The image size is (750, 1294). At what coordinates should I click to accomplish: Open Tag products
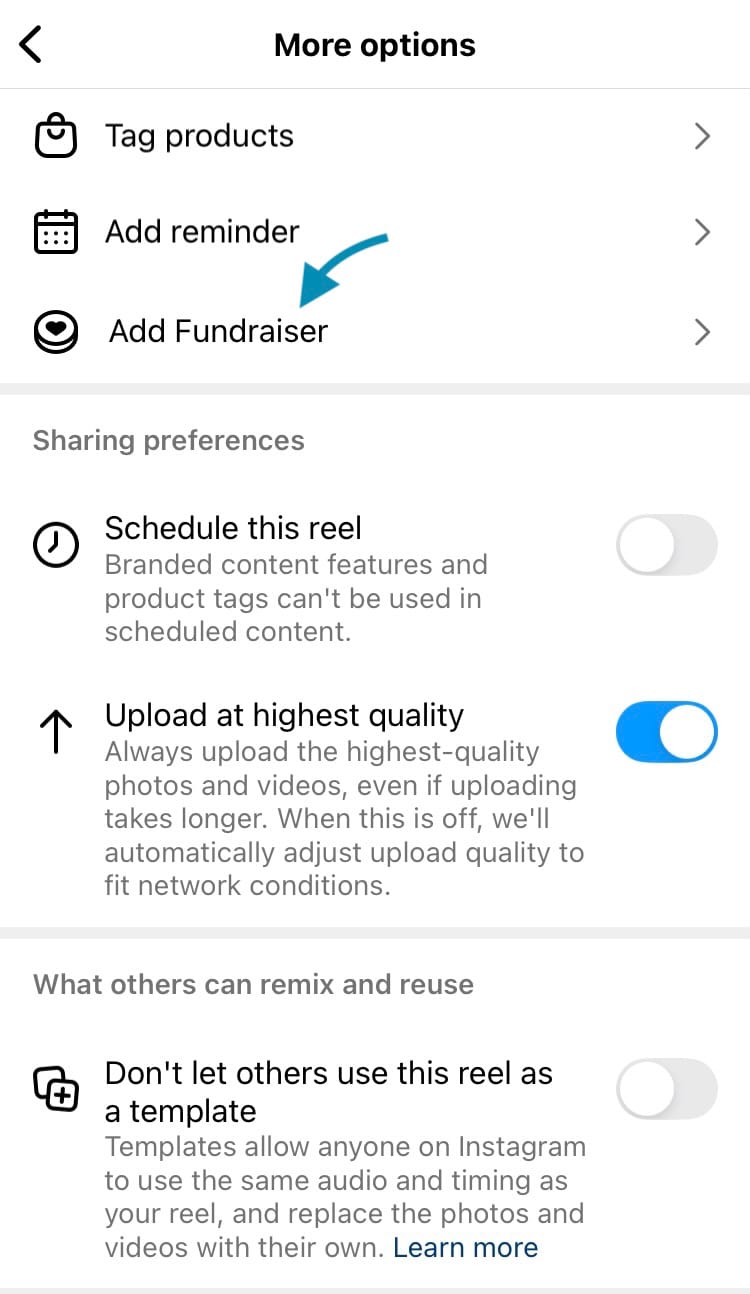tap(375, 137)
